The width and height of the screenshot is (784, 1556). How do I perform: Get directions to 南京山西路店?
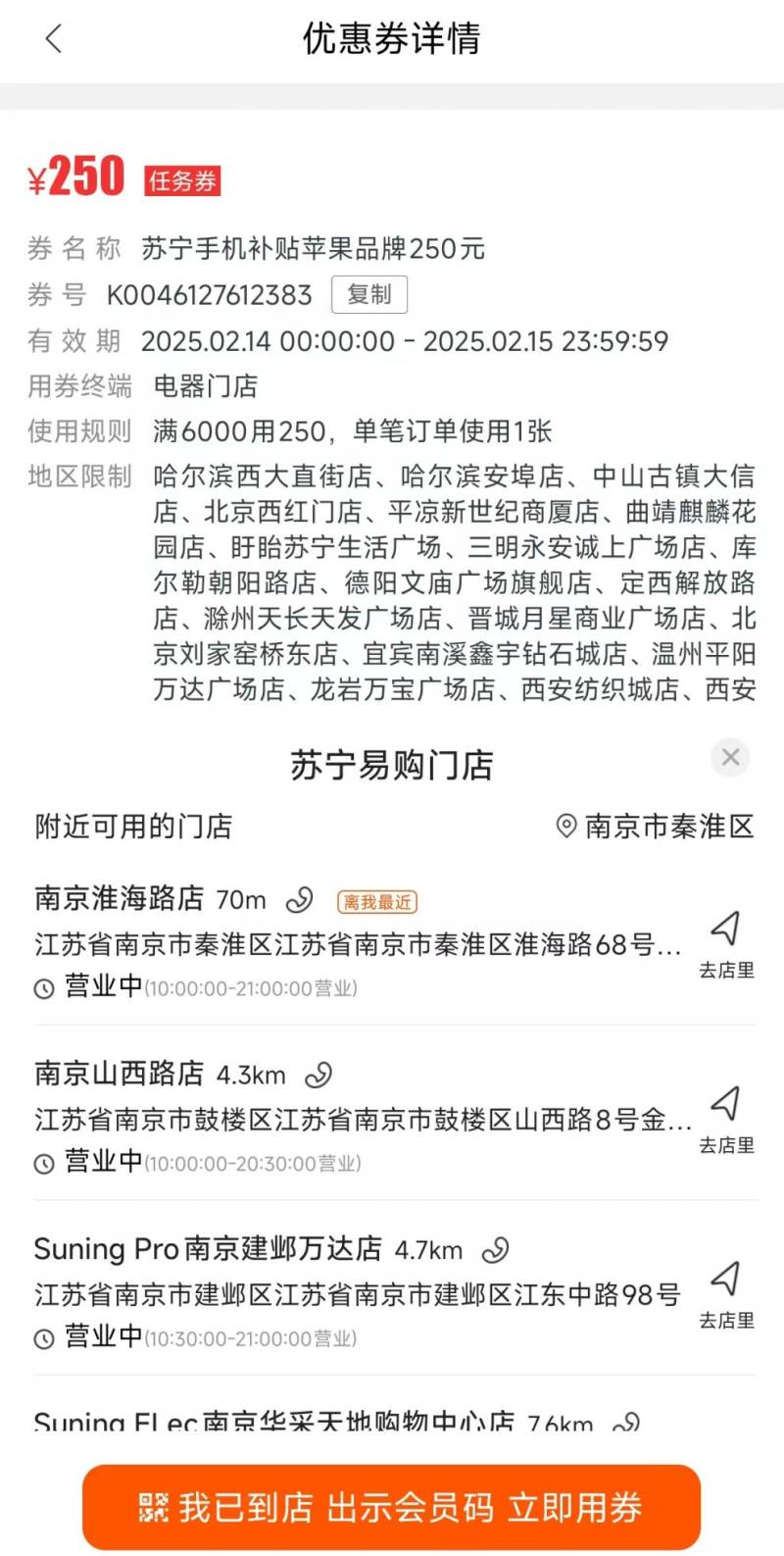point(725,1116)
